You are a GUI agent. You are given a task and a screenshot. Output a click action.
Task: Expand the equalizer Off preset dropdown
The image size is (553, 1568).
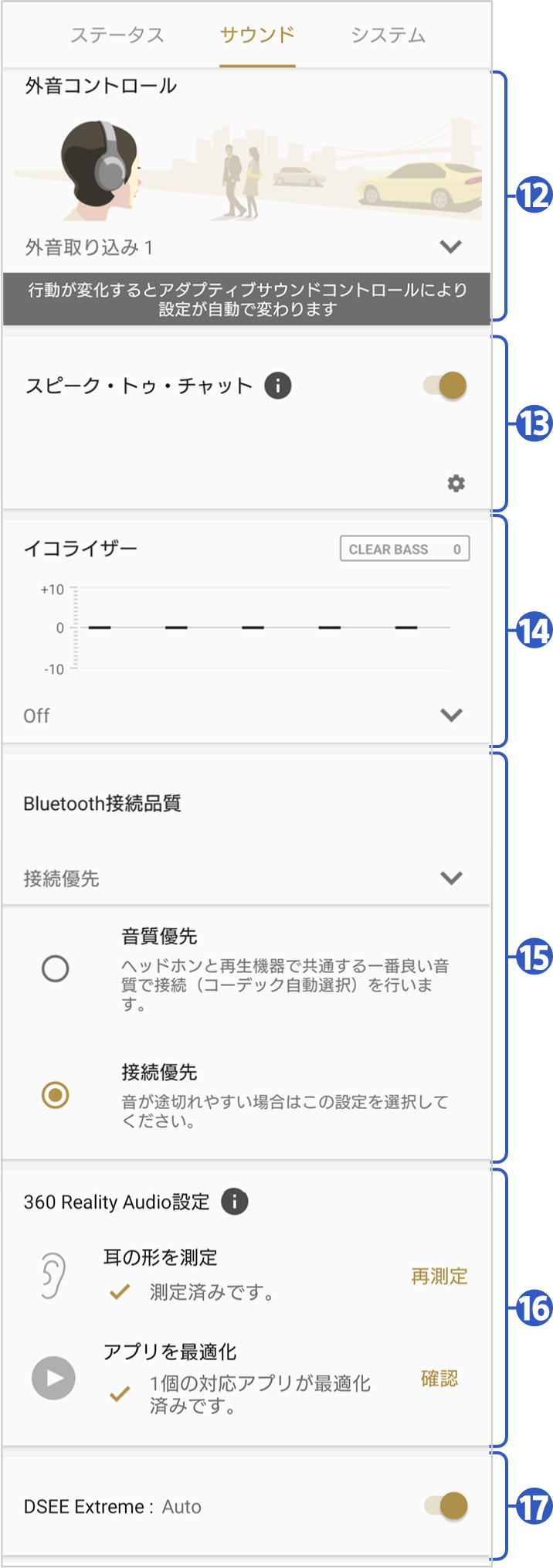pos(451,715)
